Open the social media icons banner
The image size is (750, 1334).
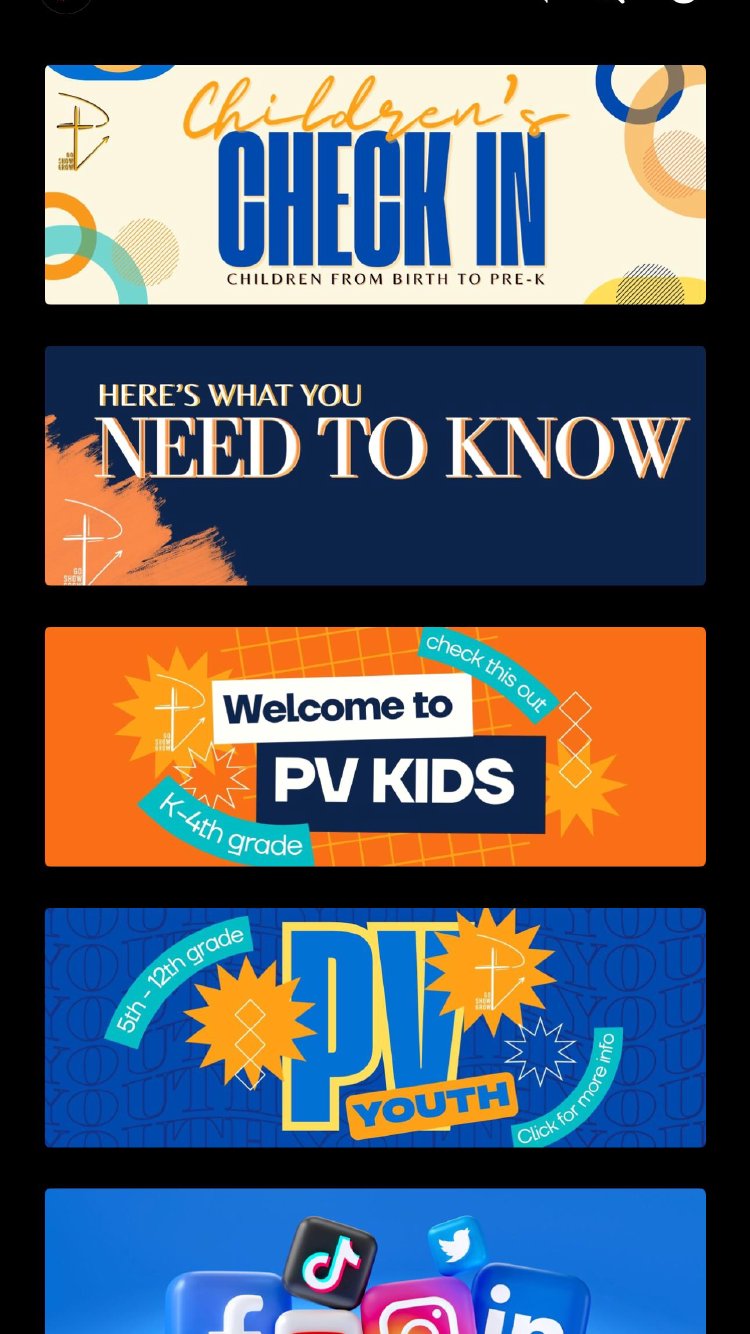[375, 1262]
